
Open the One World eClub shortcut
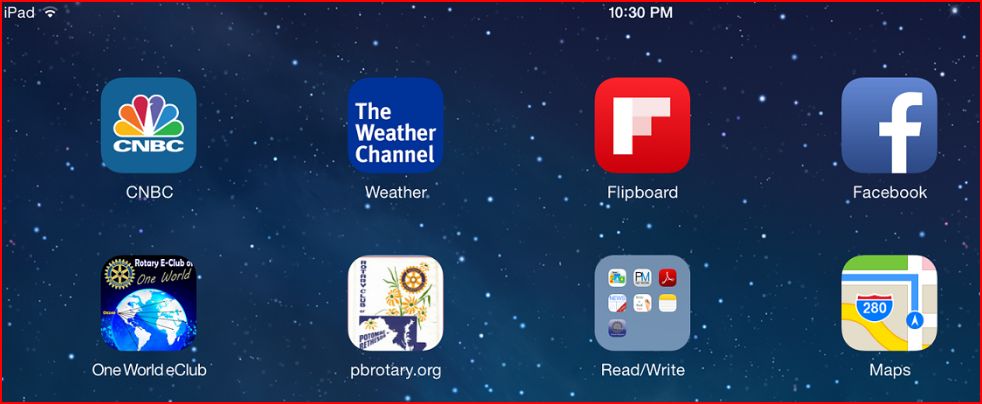[148, 303]
